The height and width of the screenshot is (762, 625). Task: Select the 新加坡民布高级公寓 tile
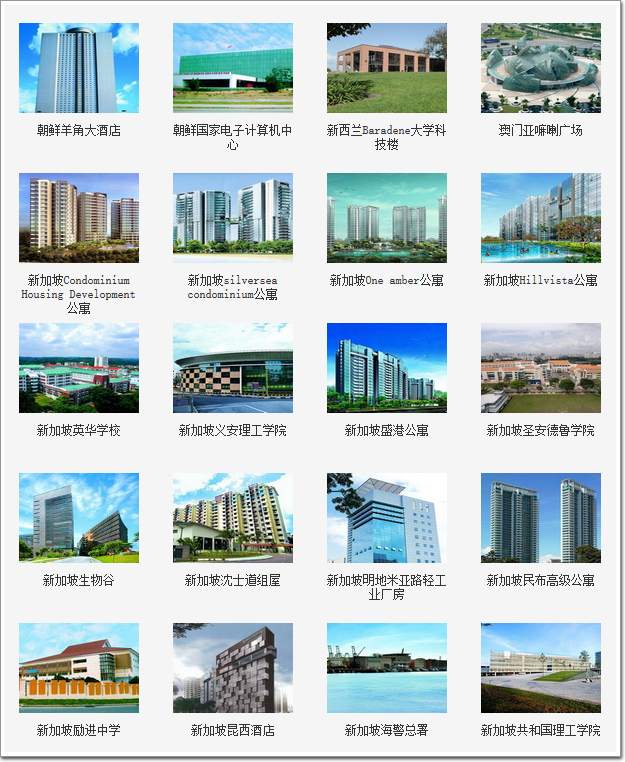tap(541, 518)
